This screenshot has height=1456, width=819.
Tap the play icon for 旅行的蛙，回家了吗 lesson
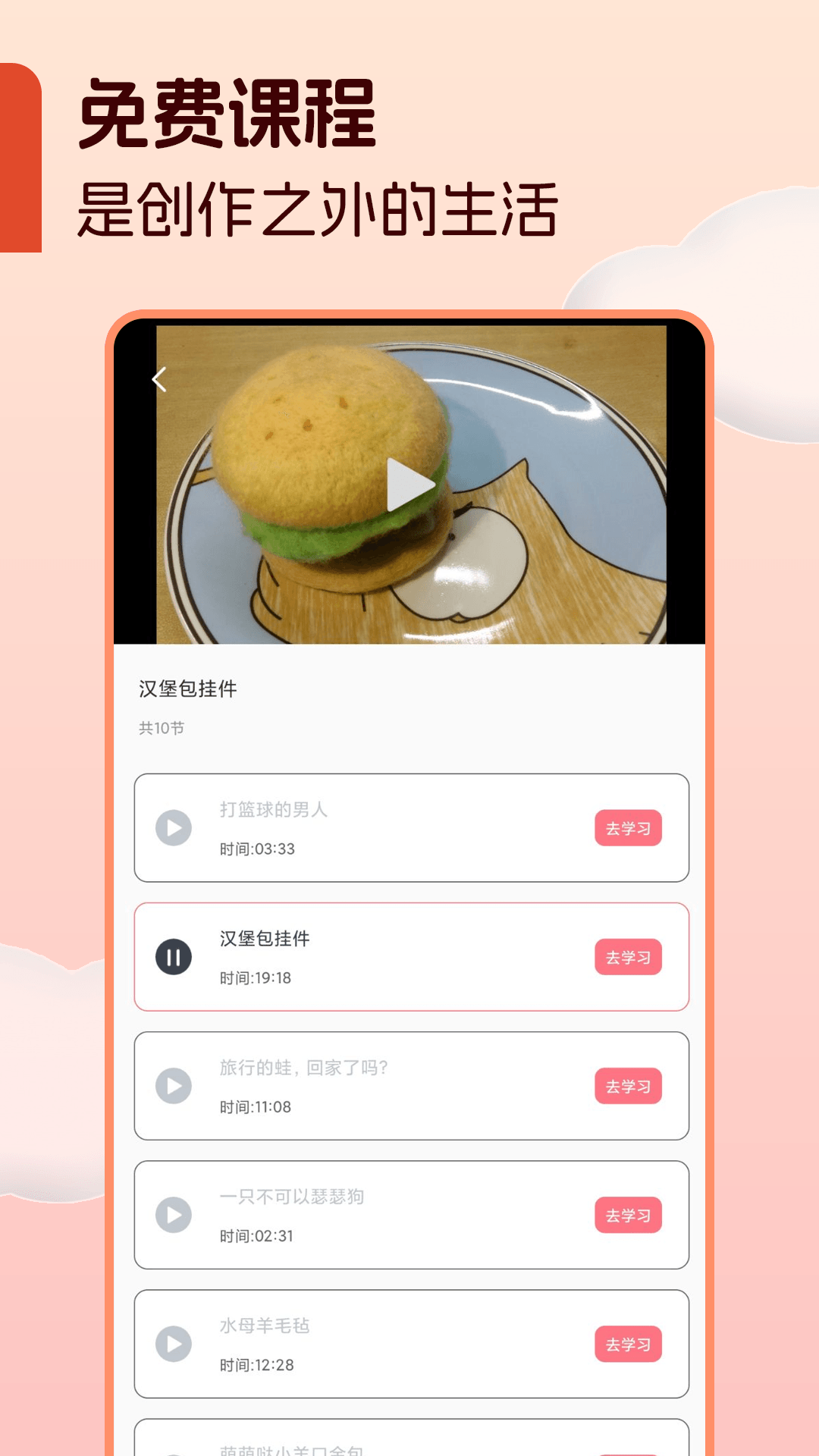pyautogui.click(x=174, y=1086)
